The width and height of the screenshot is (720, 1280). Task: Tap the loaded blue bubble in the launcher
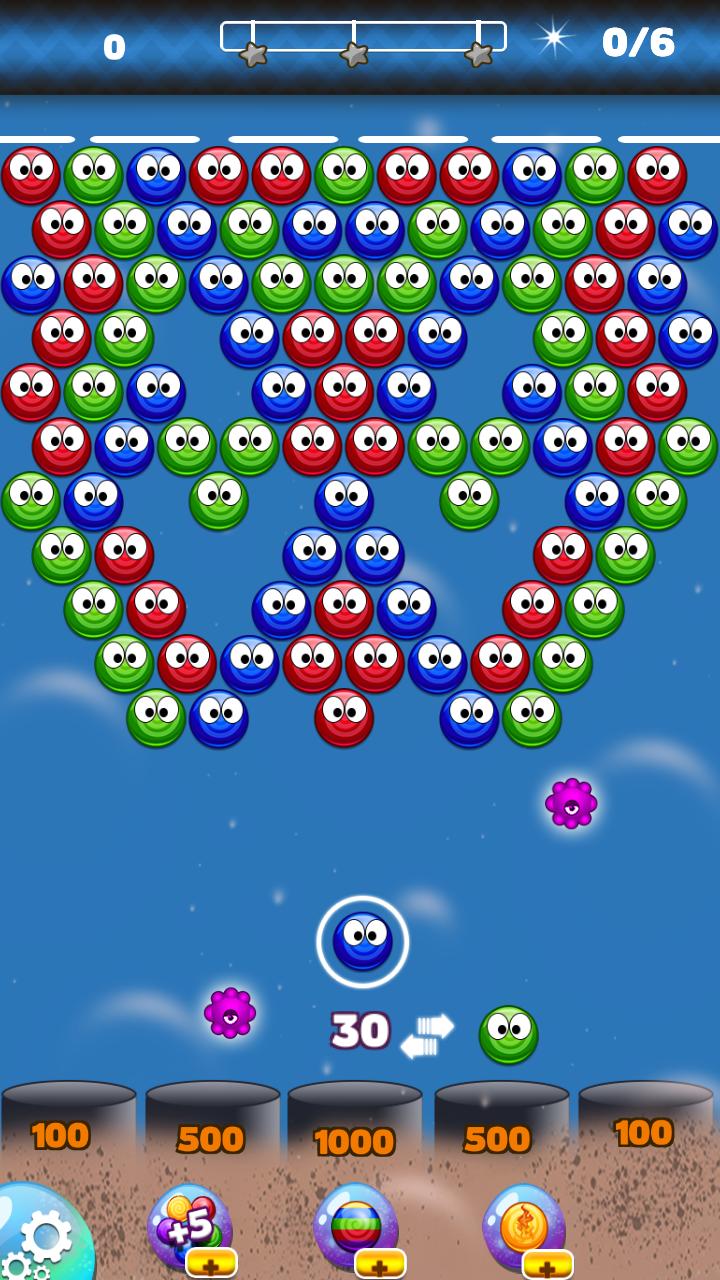pyautogui.click(x=363, y=941)
